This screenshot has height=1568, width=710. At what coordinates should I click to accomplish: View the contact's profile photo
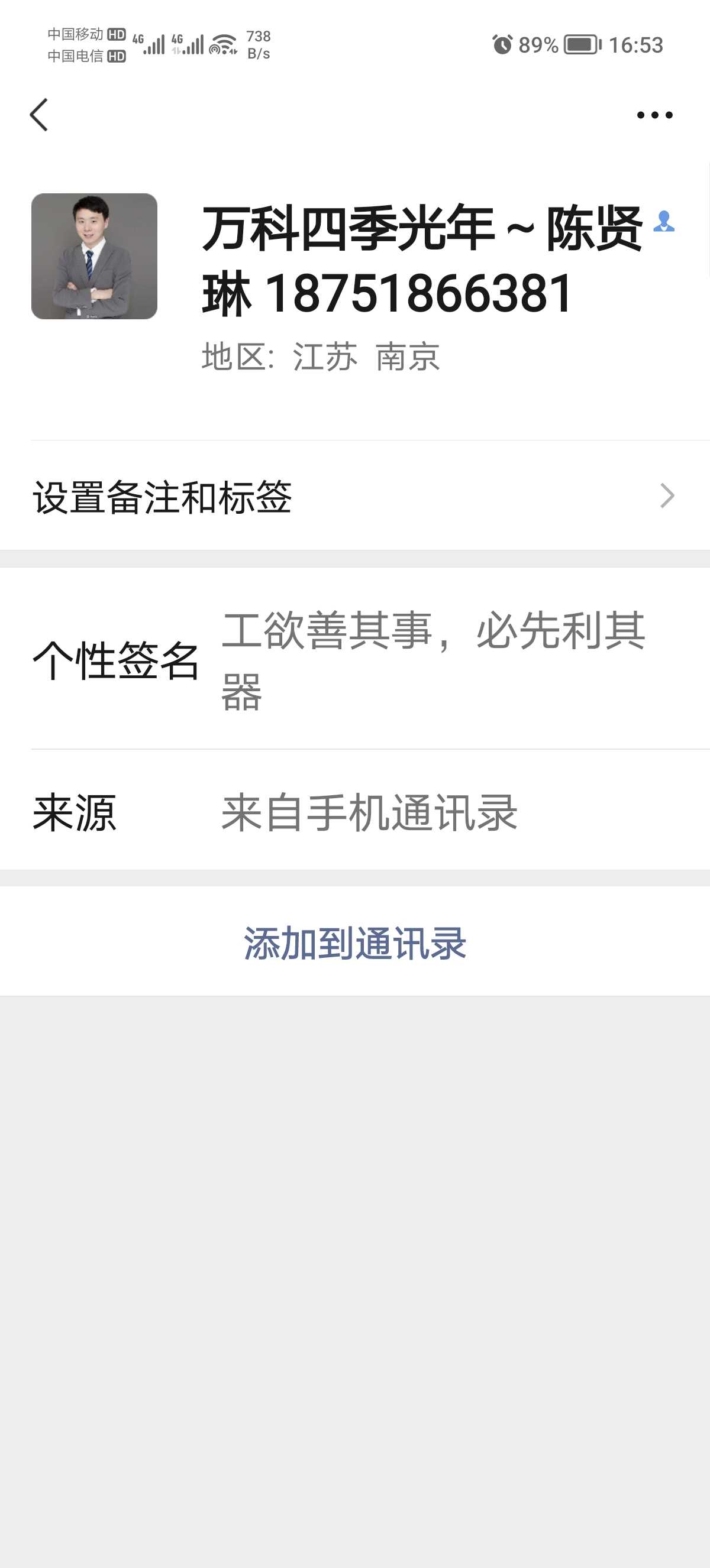pos(95,256)
